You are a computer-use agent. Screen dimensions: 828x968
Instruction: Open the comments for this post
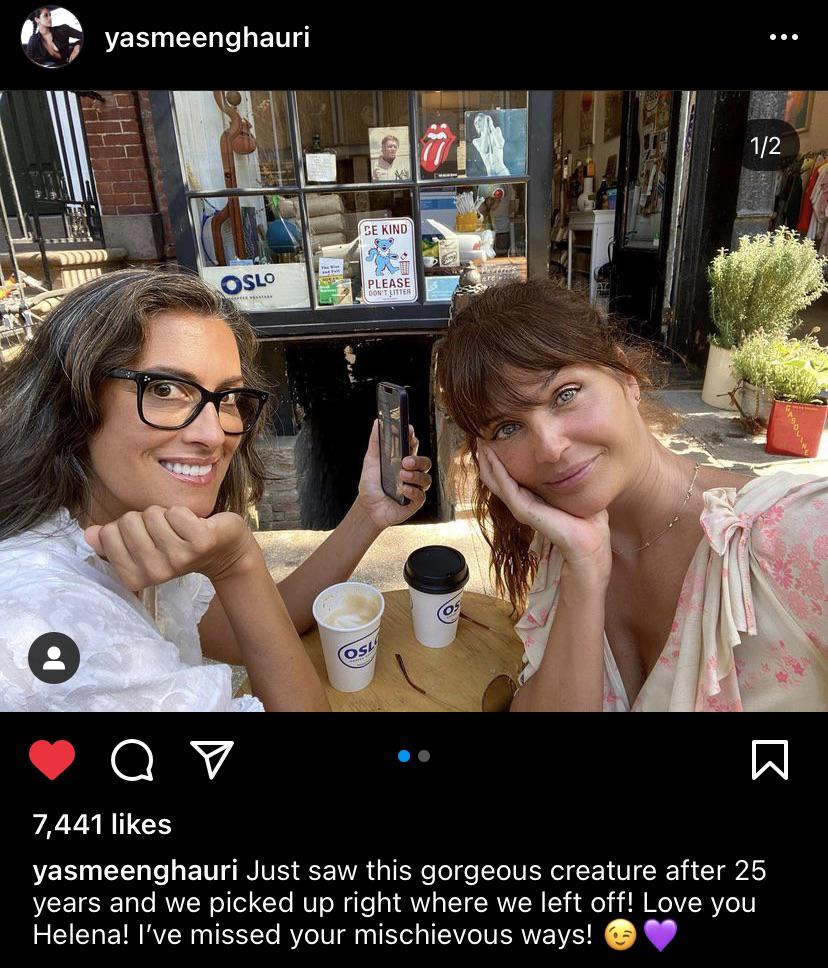pos(132,760)
